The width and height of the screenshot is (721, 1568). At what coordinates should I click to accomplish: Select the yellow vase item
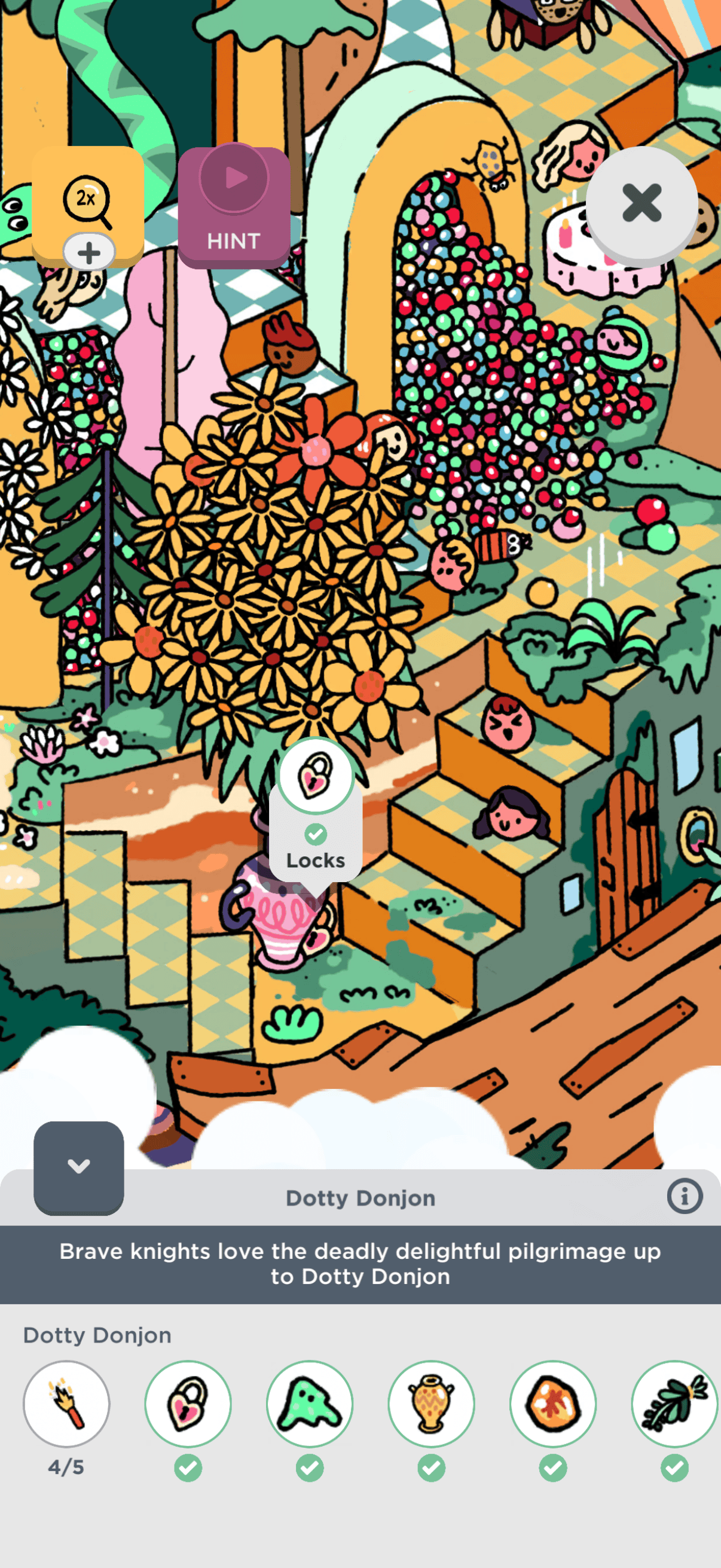coord(432,1403)
